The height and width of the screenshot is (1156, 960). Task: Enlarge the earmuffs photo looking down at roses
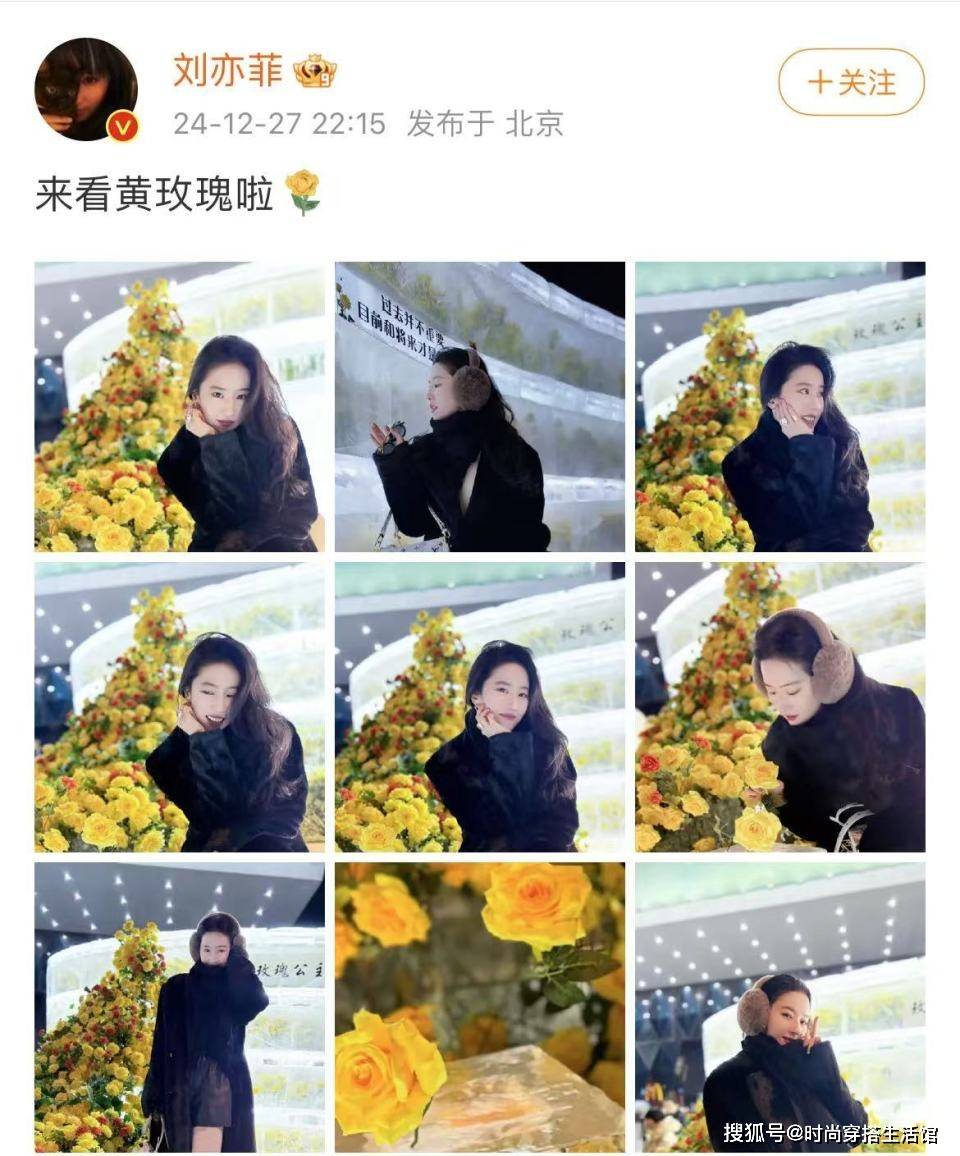(x=780, y=707)
